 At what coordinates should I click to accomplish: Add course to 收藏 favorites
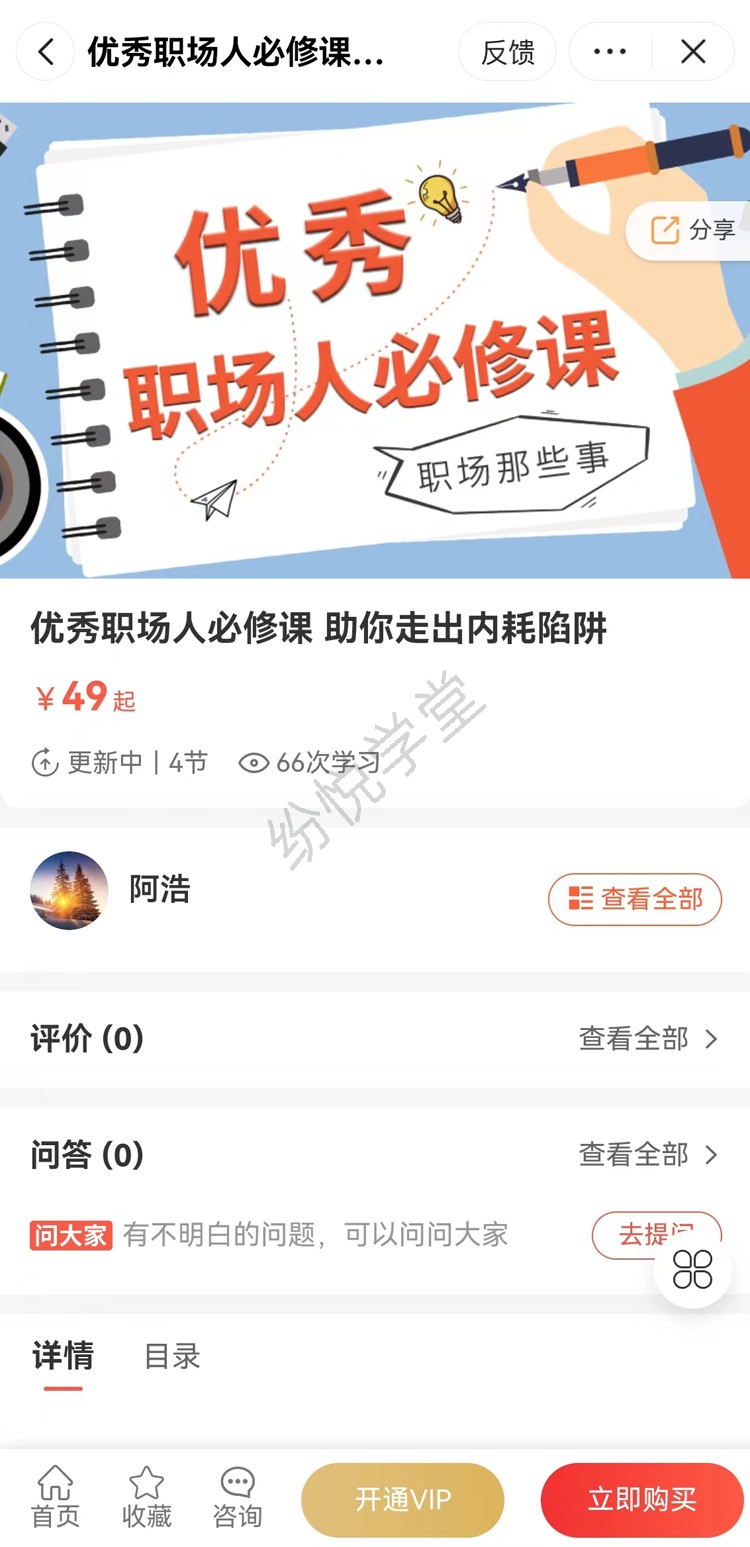coord(146,1497)
